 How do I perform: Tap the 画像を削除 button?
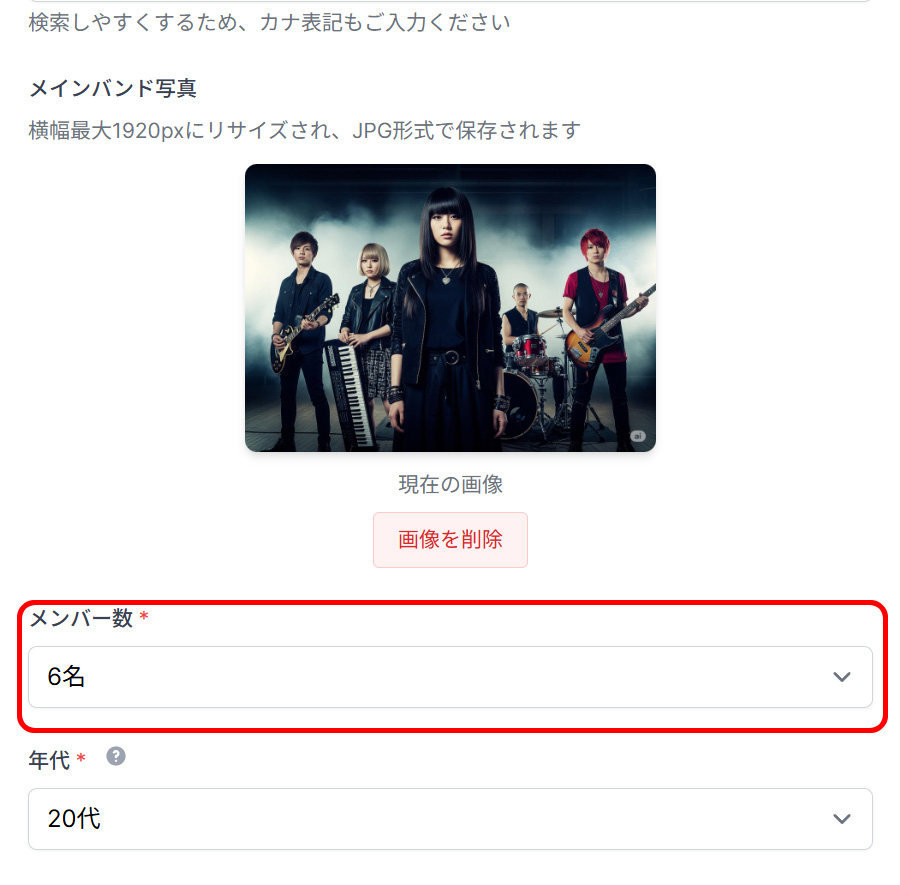point(450,540)
